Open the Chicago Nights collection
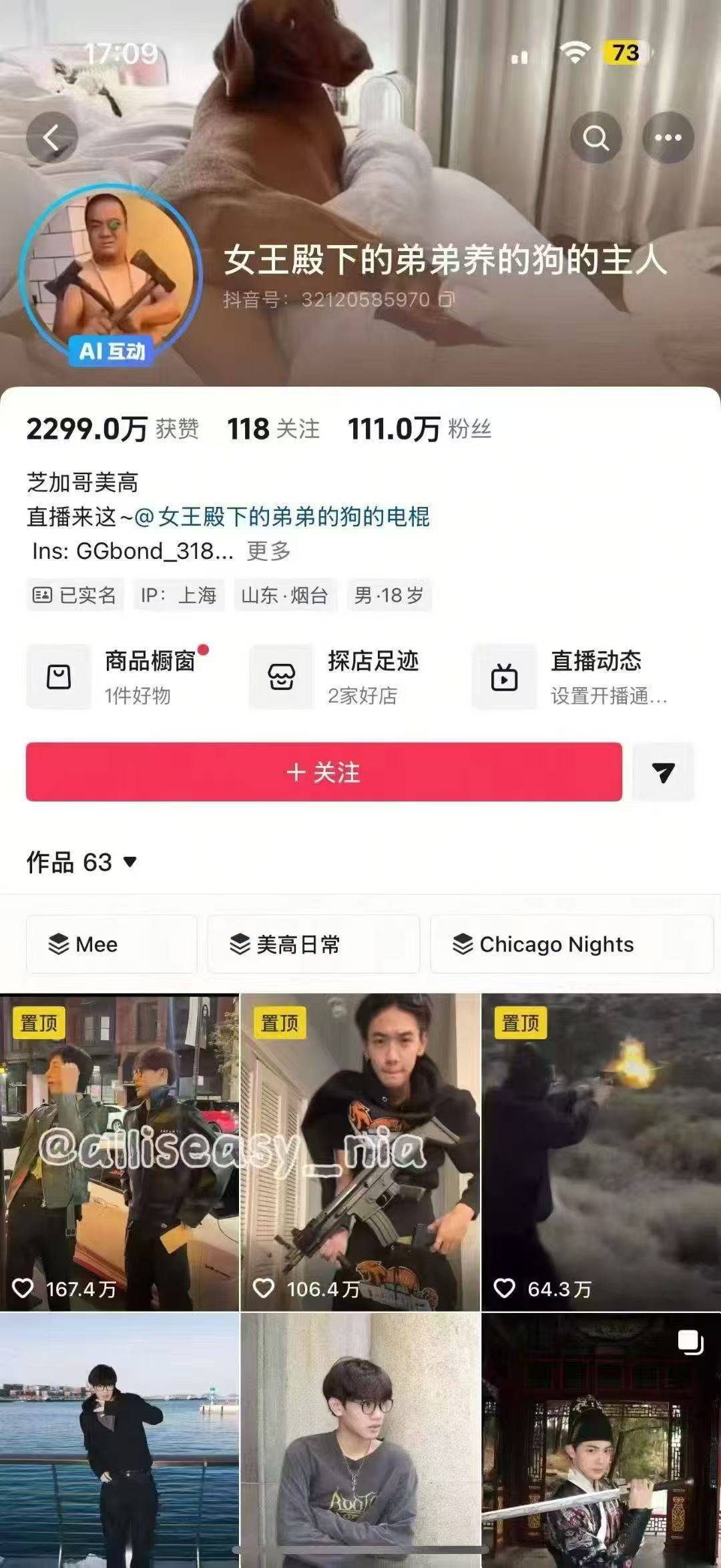The height and width of the screenshot is (1568, 721). (571, 944)
